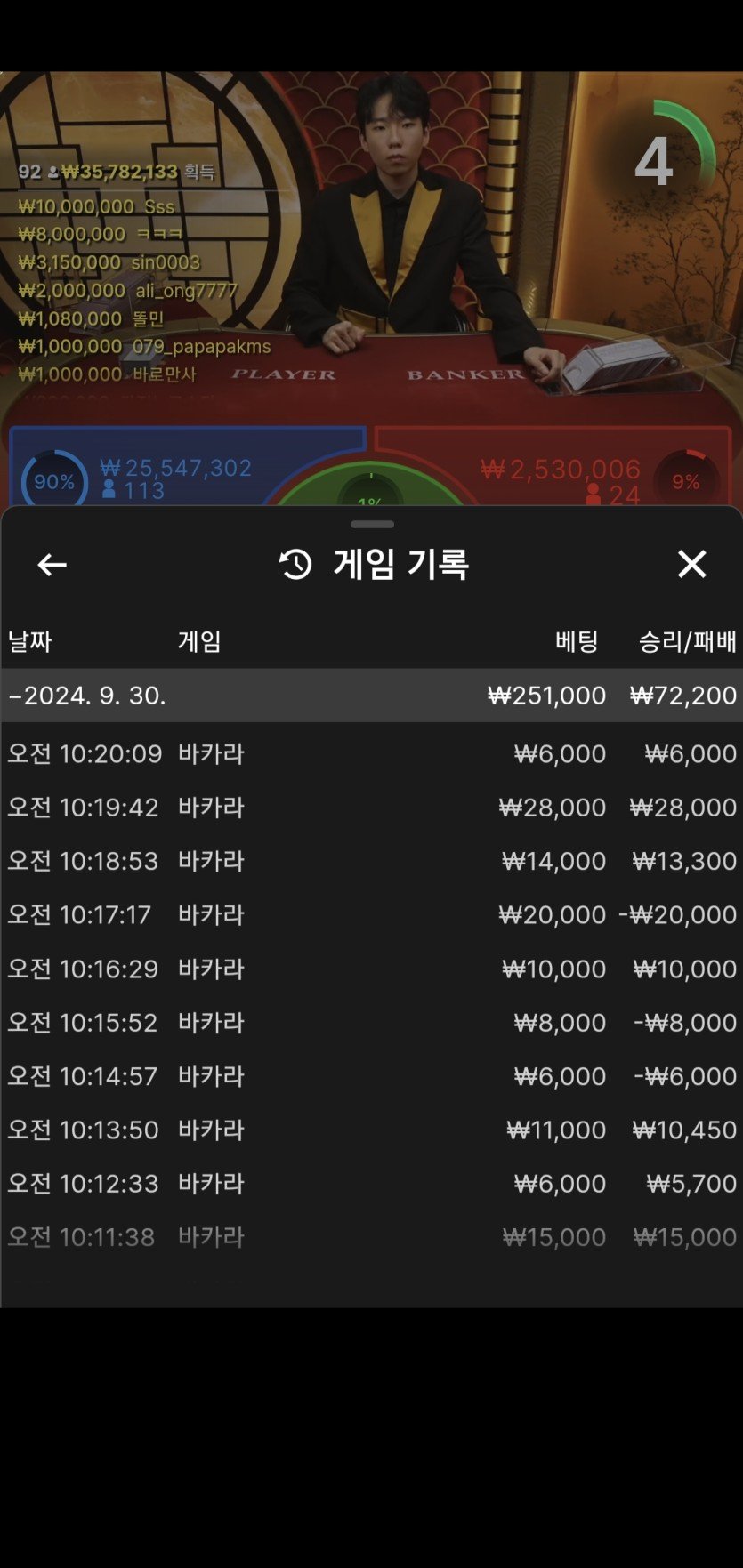Screen dimensions: 743x1568
Task: Collapse the 2024. 9. 30. date group
Action: (x=87, y=696)
